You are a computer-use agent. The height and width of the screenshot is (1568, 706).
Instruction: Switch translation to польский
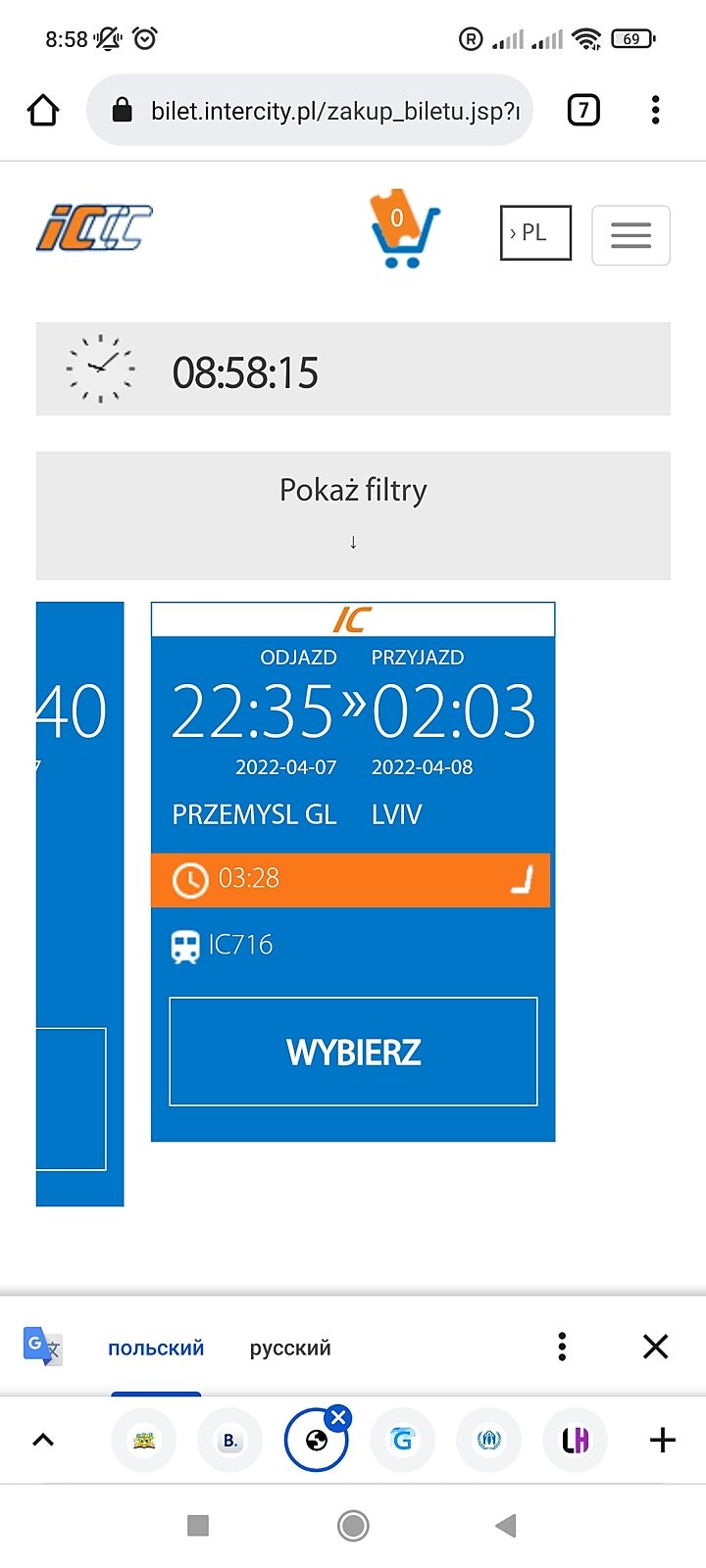156,1347
